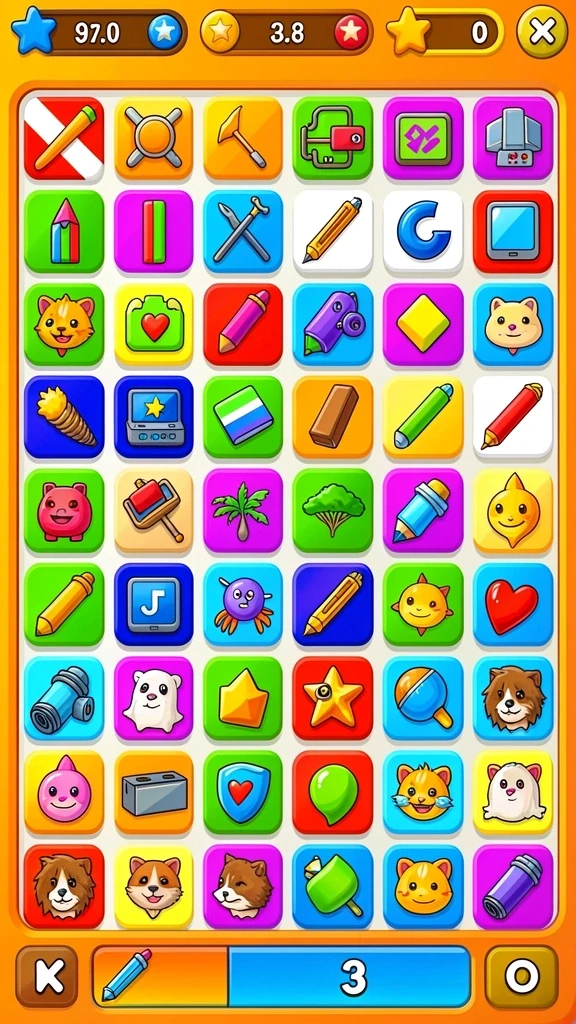Select the red heart tile on blue
The width and height of the screenshot is (576, 1024).
coord(513,605)
